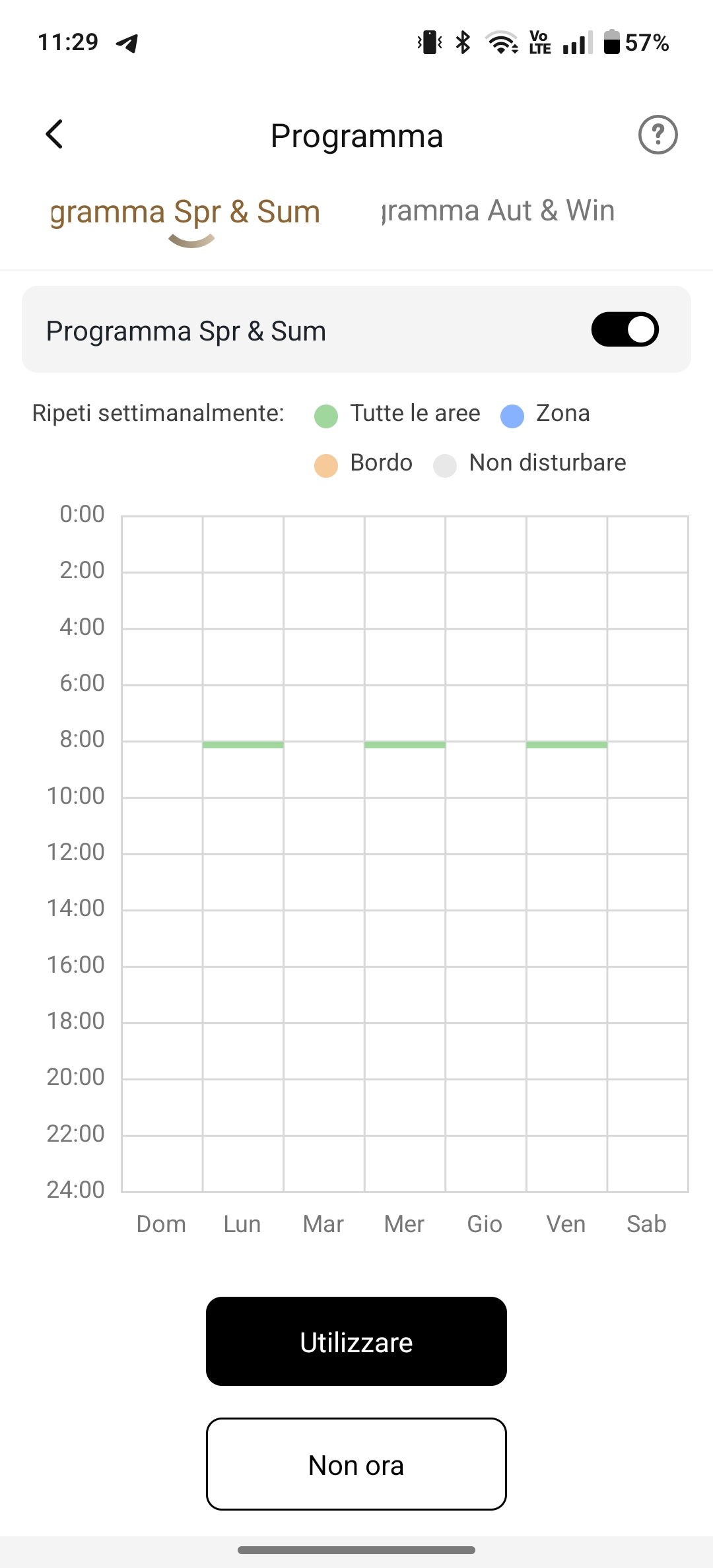Open the Mer 8:00 schedule bar
Screen dimensions: 713x1568
coord(405,745)
